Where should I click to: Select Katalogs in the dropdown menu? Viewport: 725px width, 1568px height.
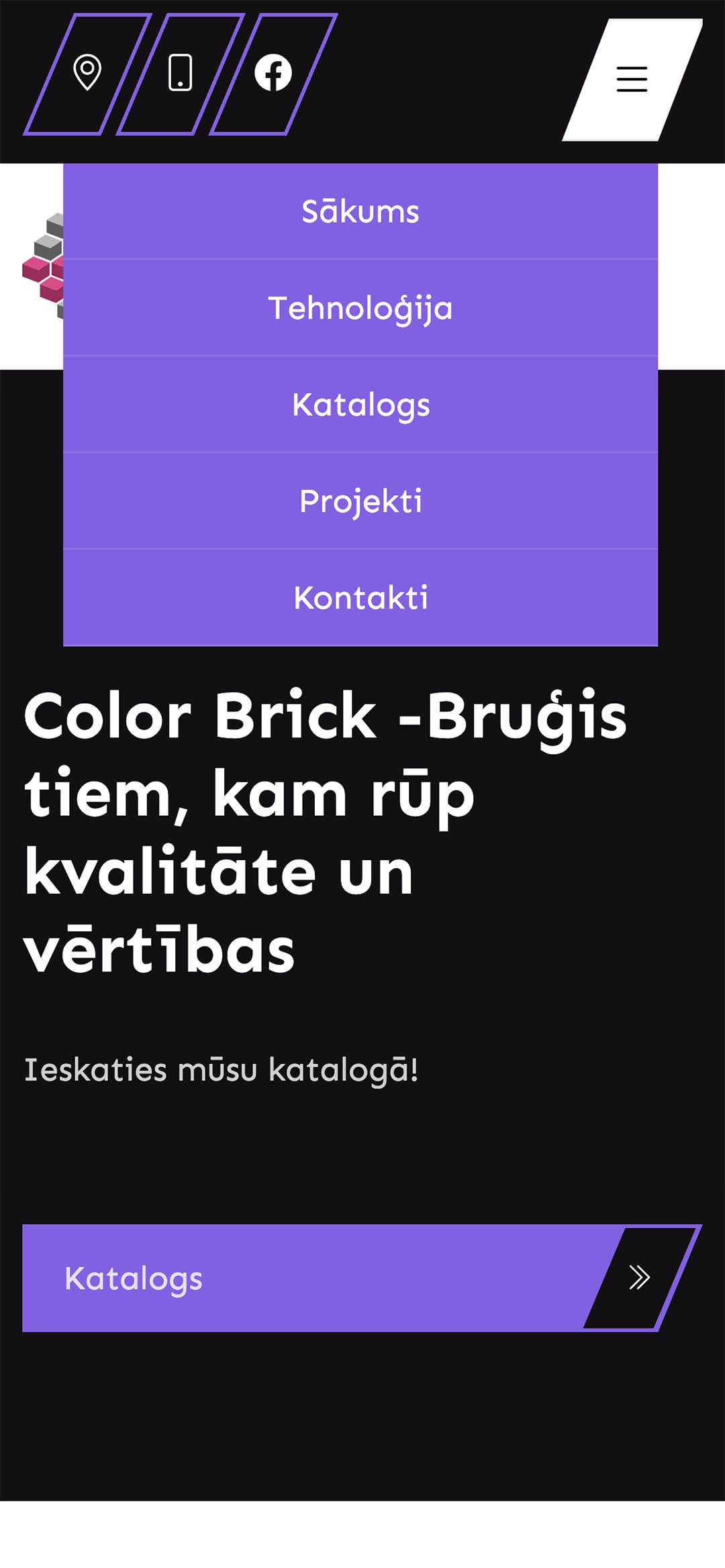coord(360,405)
